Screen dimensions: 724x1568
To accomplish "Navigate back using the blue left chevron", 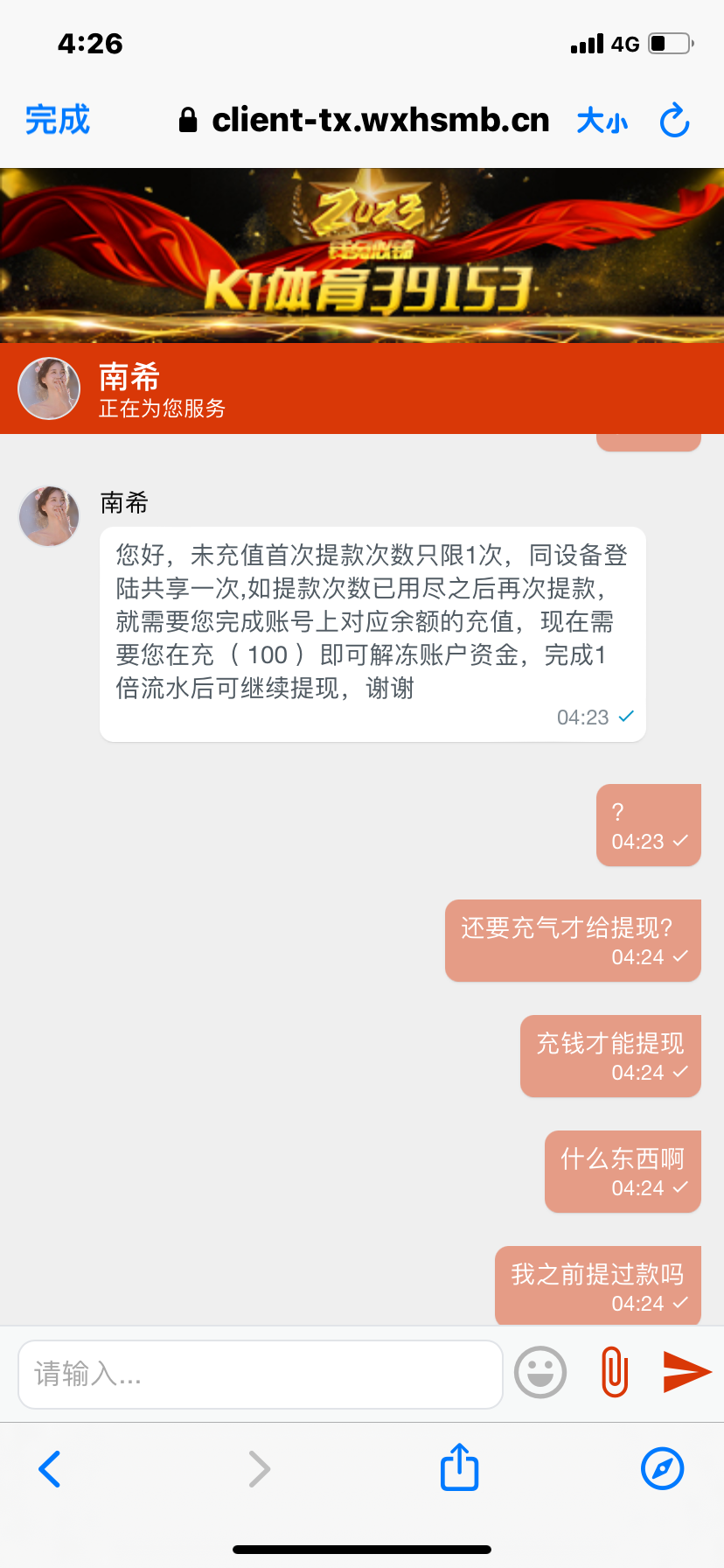I will (49, 1468).
